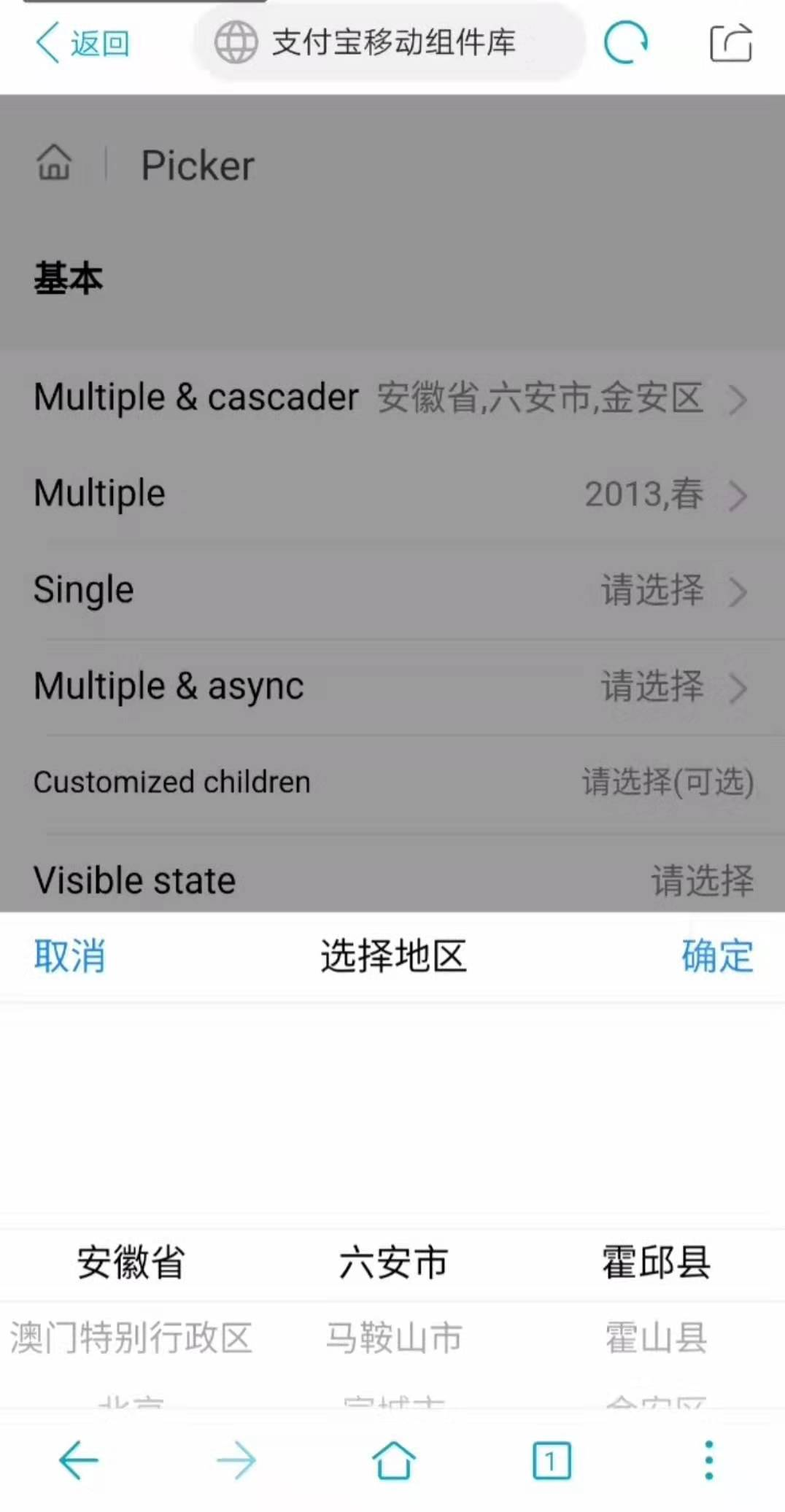Tap the 返回 back button
This screenshot has width=785, height=1512.
tap(82, 44)
